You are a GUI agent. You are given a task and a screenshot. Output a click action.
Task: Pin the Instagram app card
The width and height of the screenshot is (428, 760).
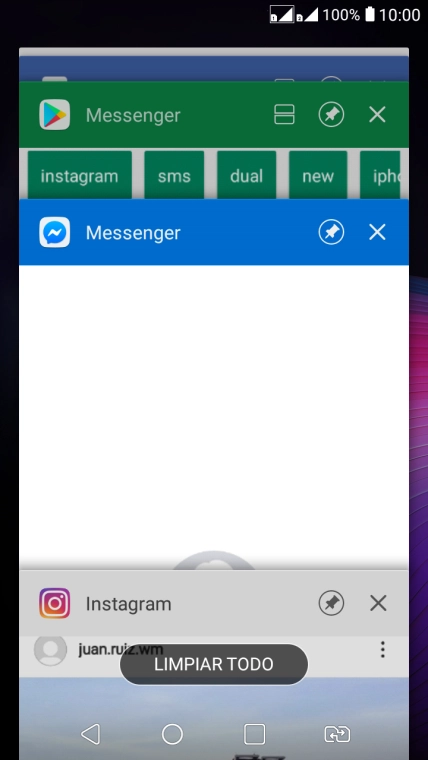[332, 603]
